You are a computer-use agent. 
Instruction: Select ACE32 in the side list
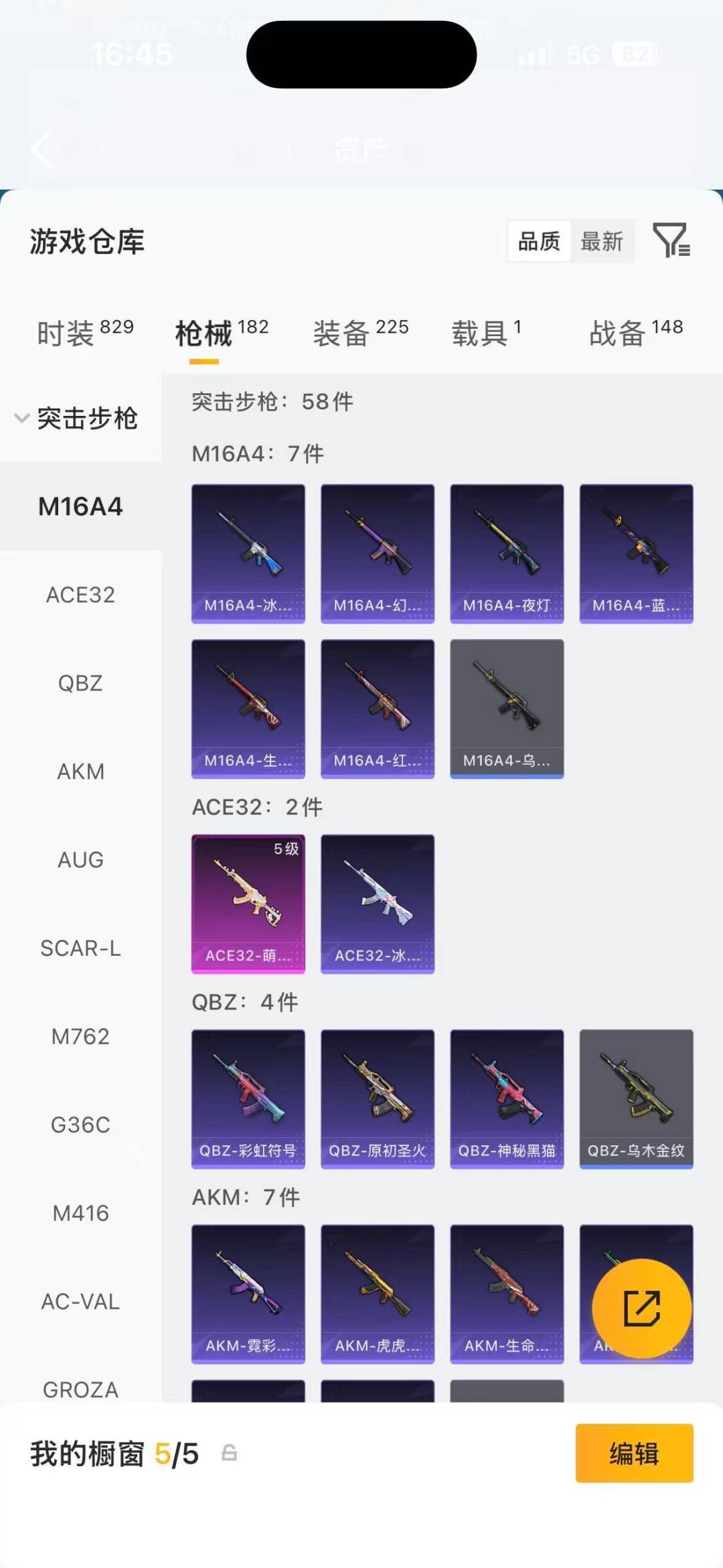(x=80, y=595)
